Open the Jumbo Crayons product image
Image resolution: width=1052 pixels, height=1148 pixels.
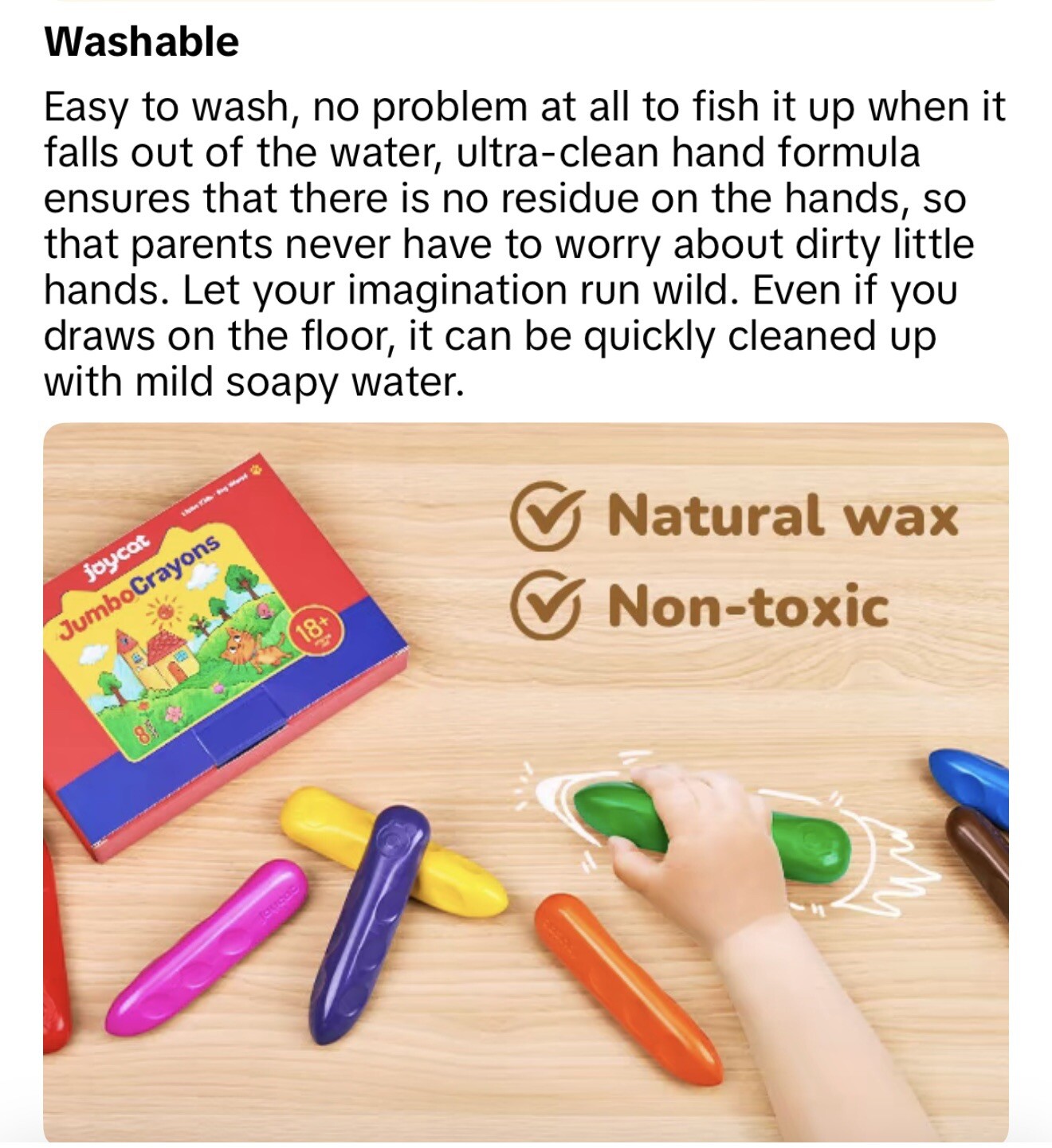526,781
